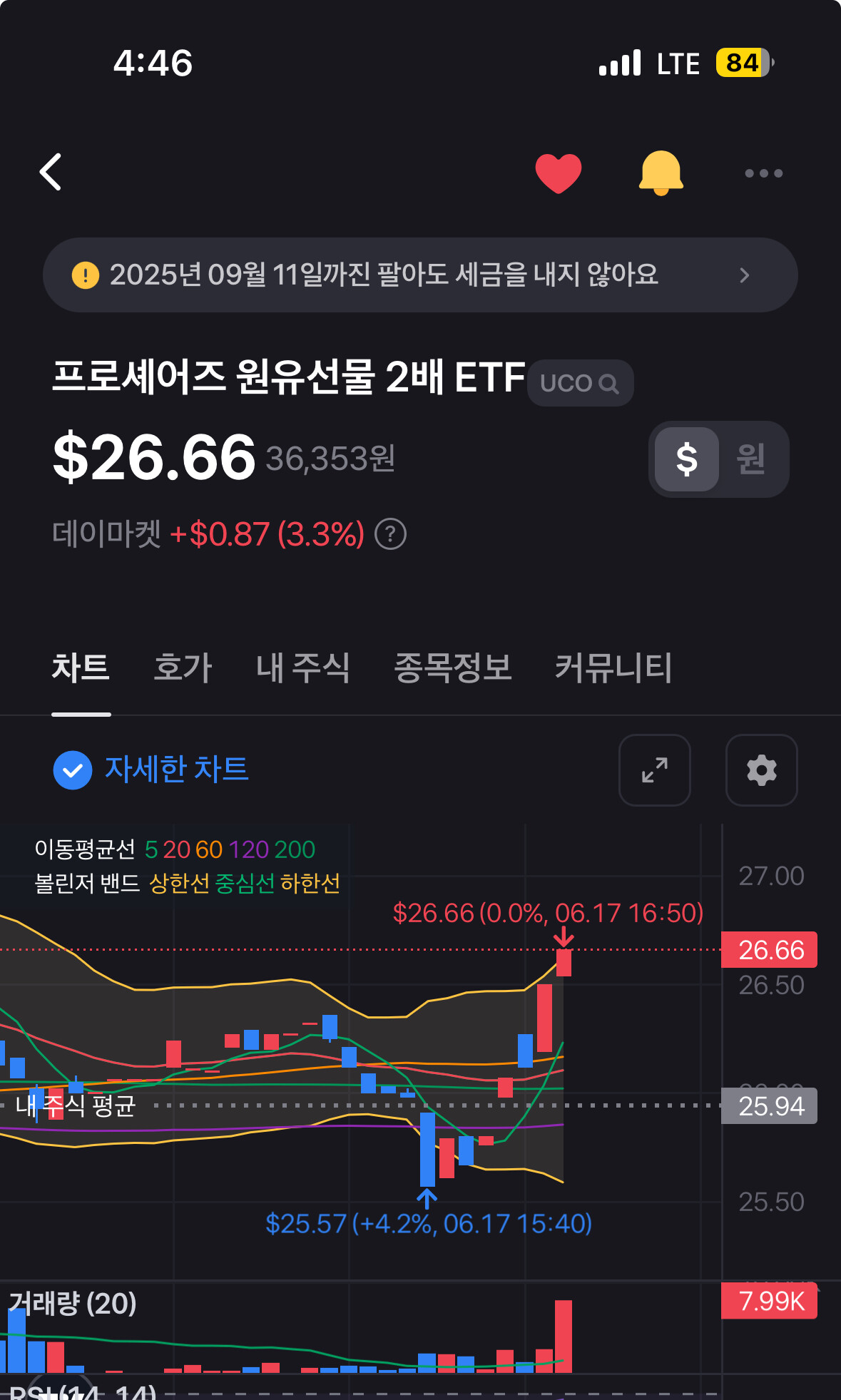The image size is (841, 1400).
Task: Open the 종목정보 tab
Action: [452, 668]
